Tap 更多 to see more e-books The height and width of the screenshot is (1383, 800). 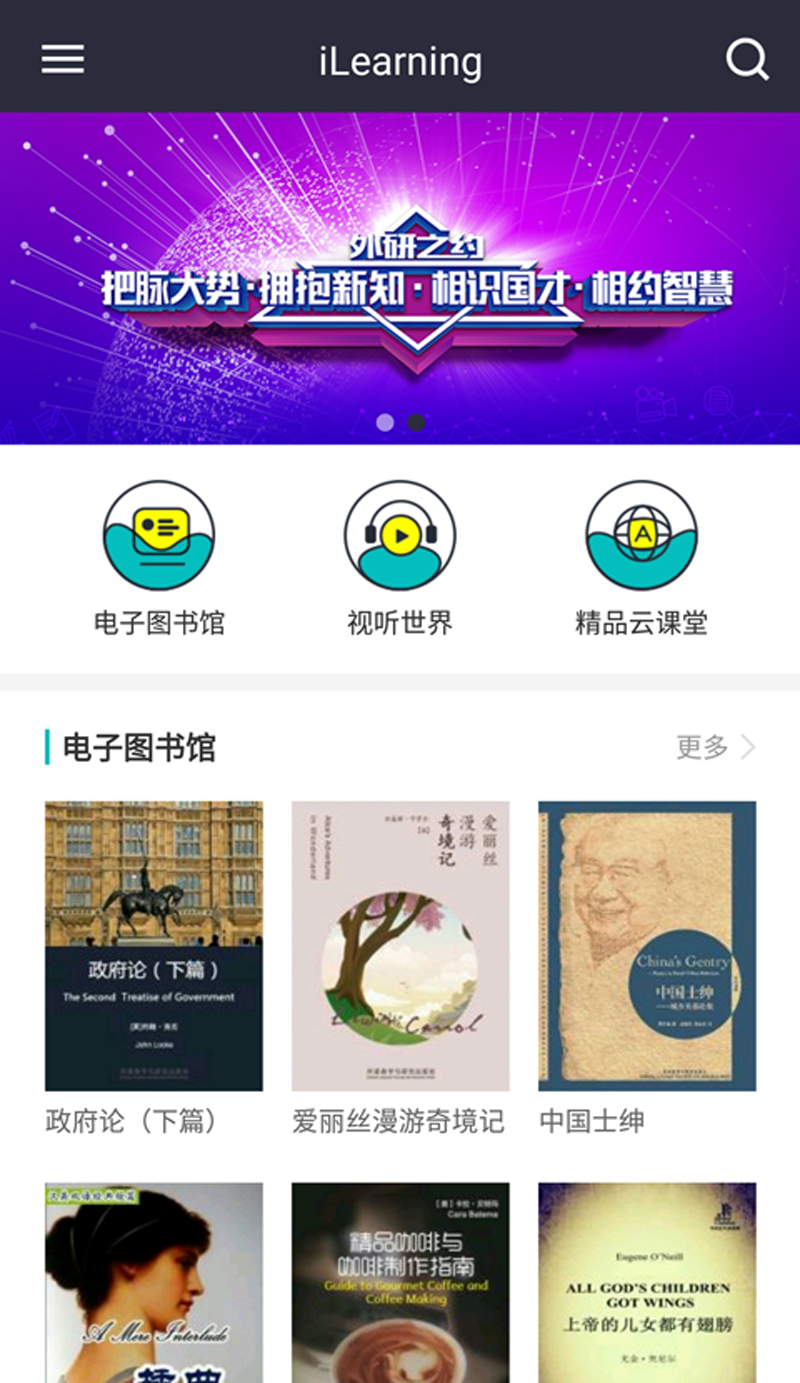[715, 747]
